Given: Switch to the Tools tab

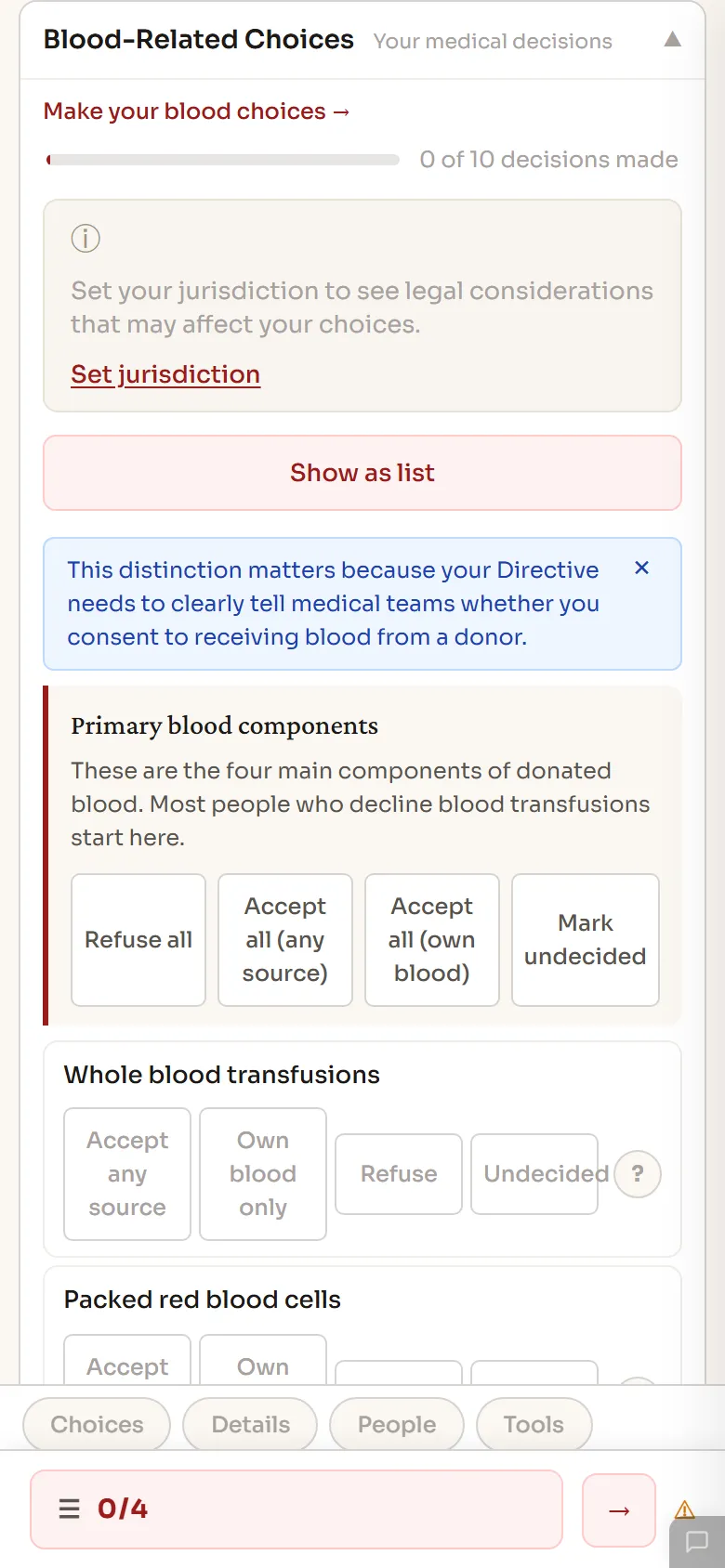Looking at the screenshot, I should [x=534, y=1424].
